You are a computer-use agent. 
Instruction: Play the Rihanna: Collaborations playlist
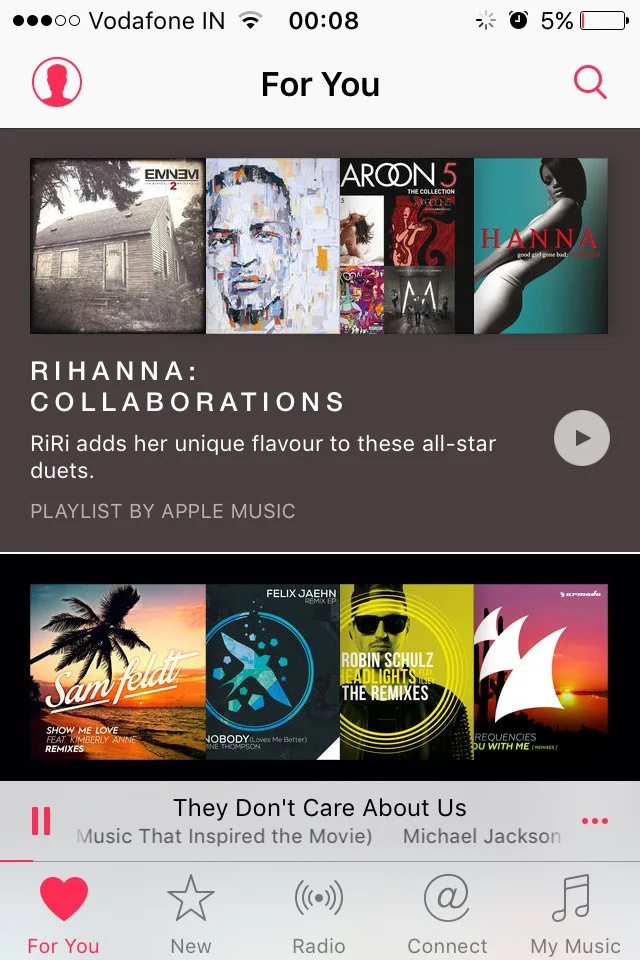[581, 438]
